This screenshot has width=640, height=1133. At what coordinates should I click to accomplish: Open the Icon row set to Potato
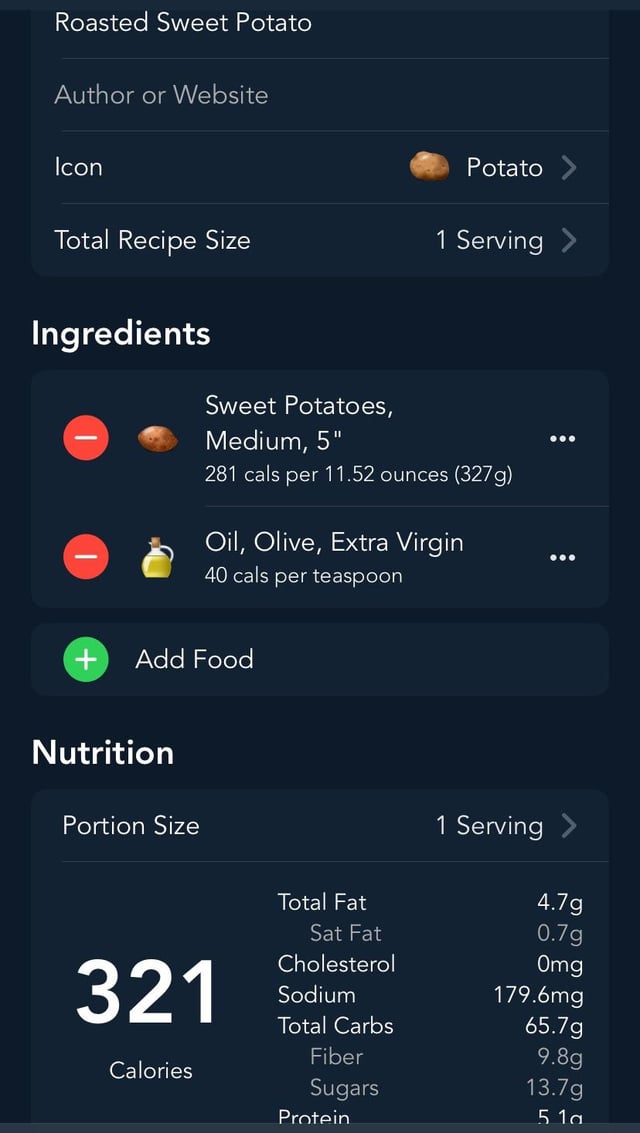[319, 167]
